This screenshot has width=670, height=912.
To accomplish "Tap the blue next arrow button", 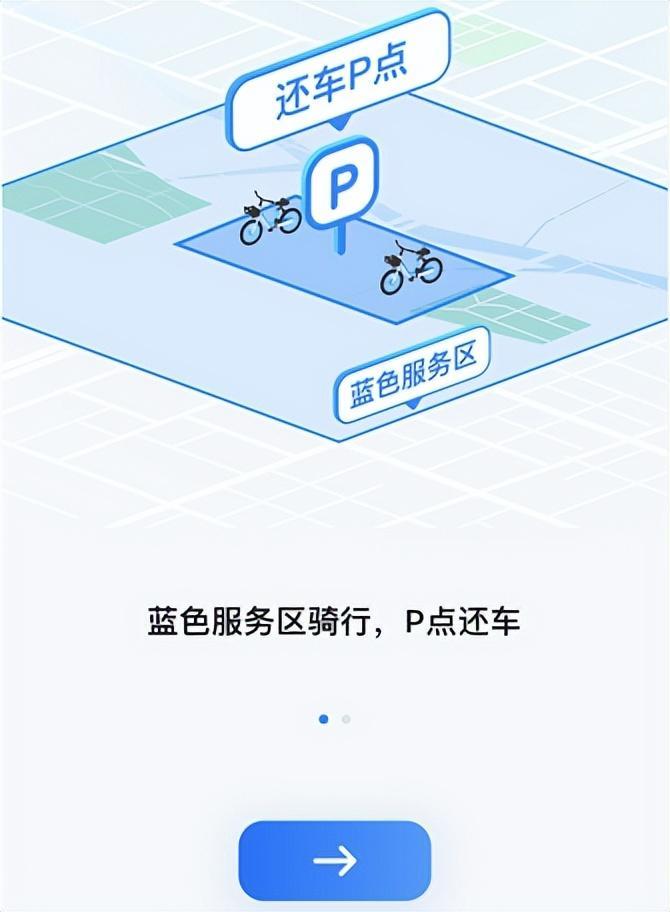I will (x=334, y=860).
